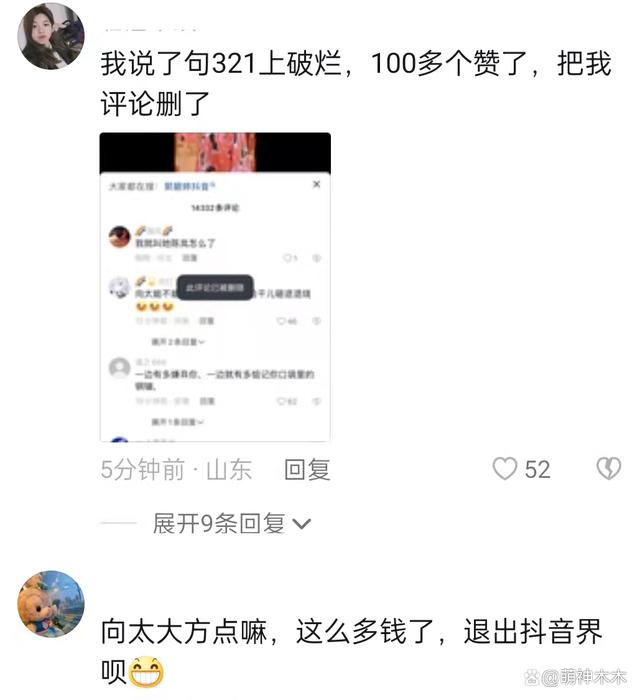Open the first commenter's profile avatar
640x700 pixels.
tap(52, 37)
